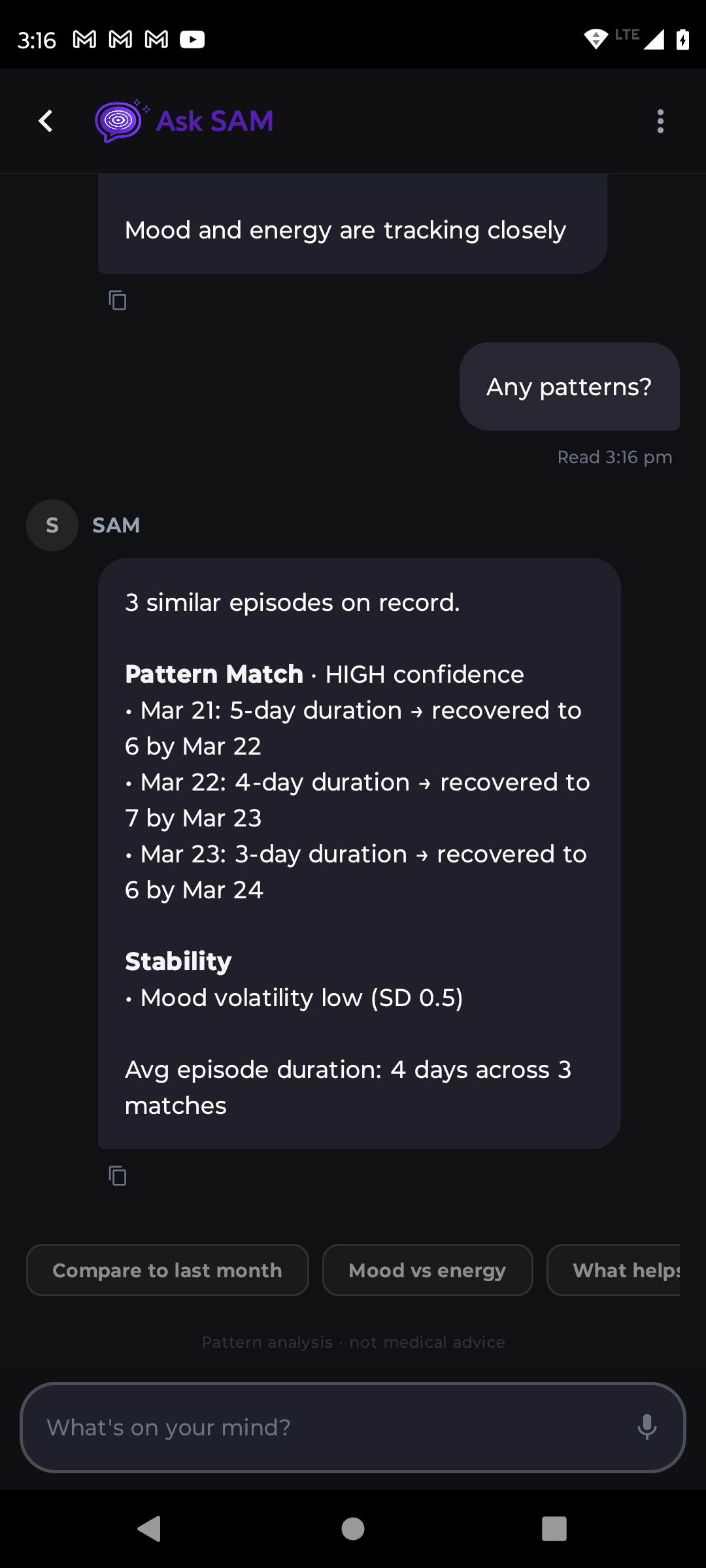Copy the 'Mood and energy' message
This screenshot has width=706, height=1568.
pyautogui.click(x=118, y=300)
